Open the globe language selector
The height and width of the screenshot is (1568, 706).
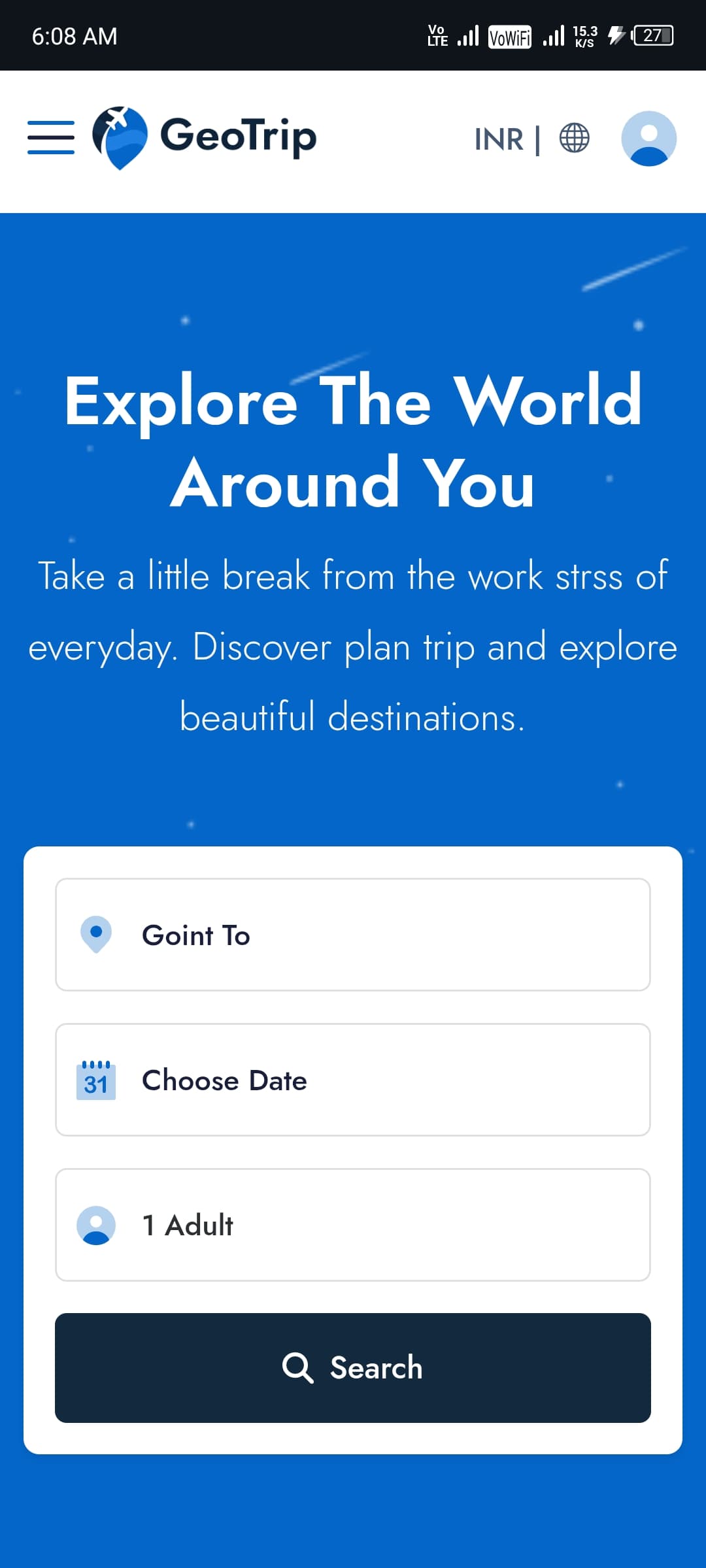click(574, 139)
